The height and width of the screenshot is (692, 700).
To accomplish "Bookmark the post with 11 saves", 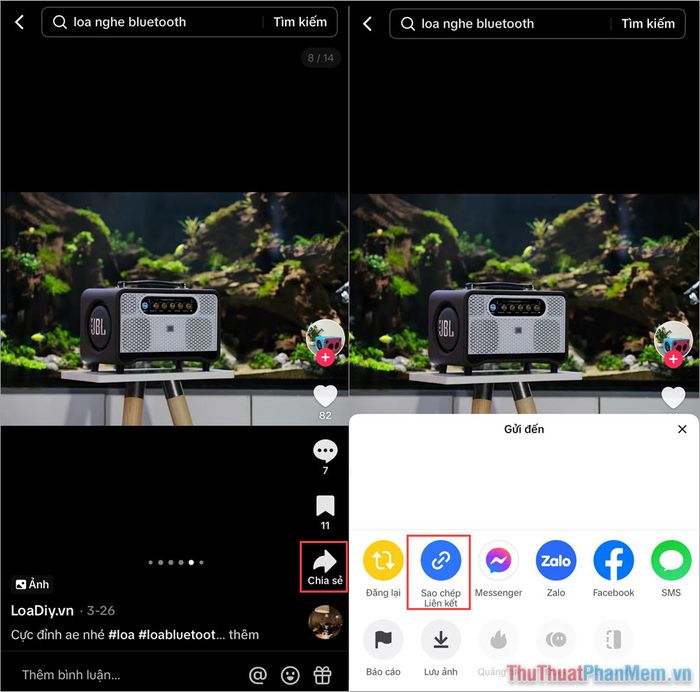I will (x=325, y=505).
